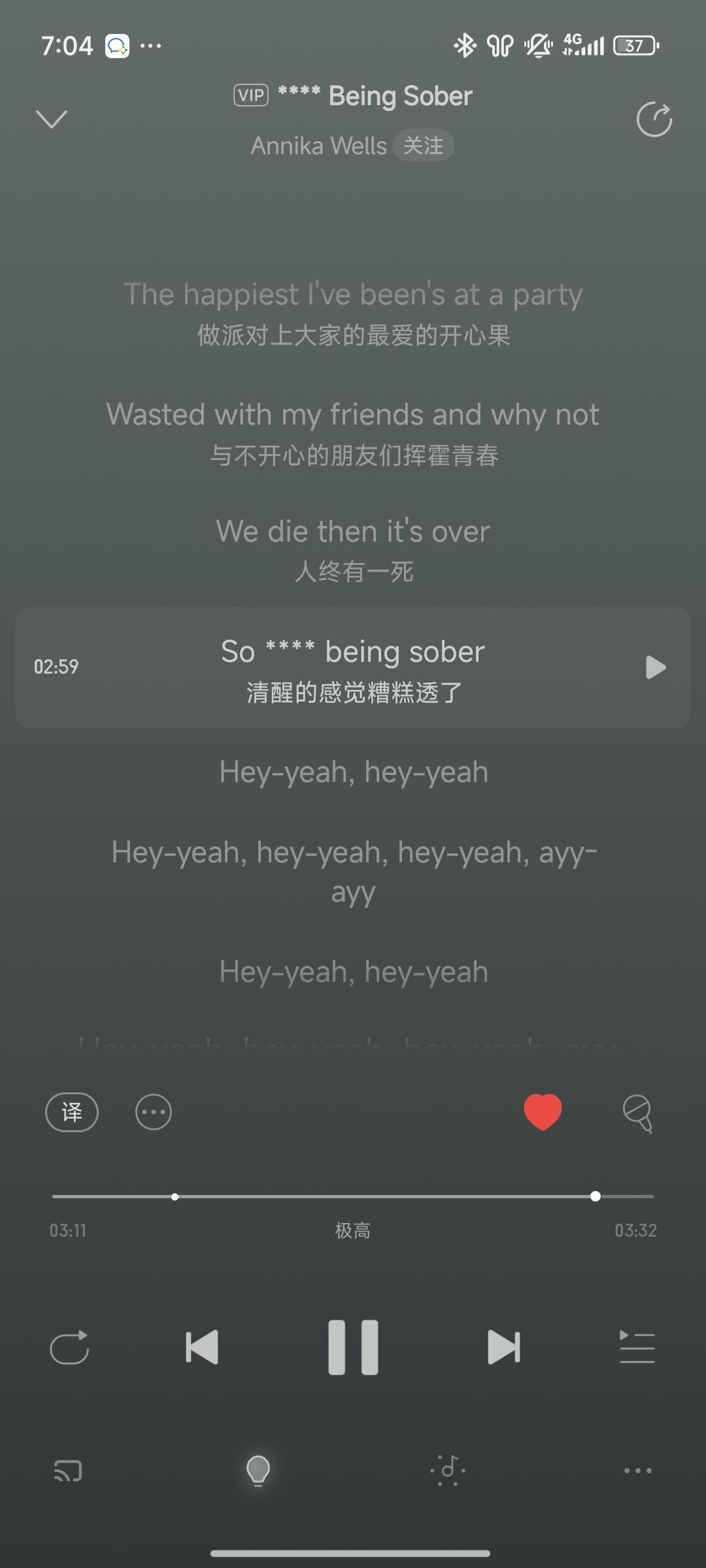Follow artist Annika Wells
The height and width of the screenshot is (1568, 706).
pyautogui.click(x=423, y=145)
